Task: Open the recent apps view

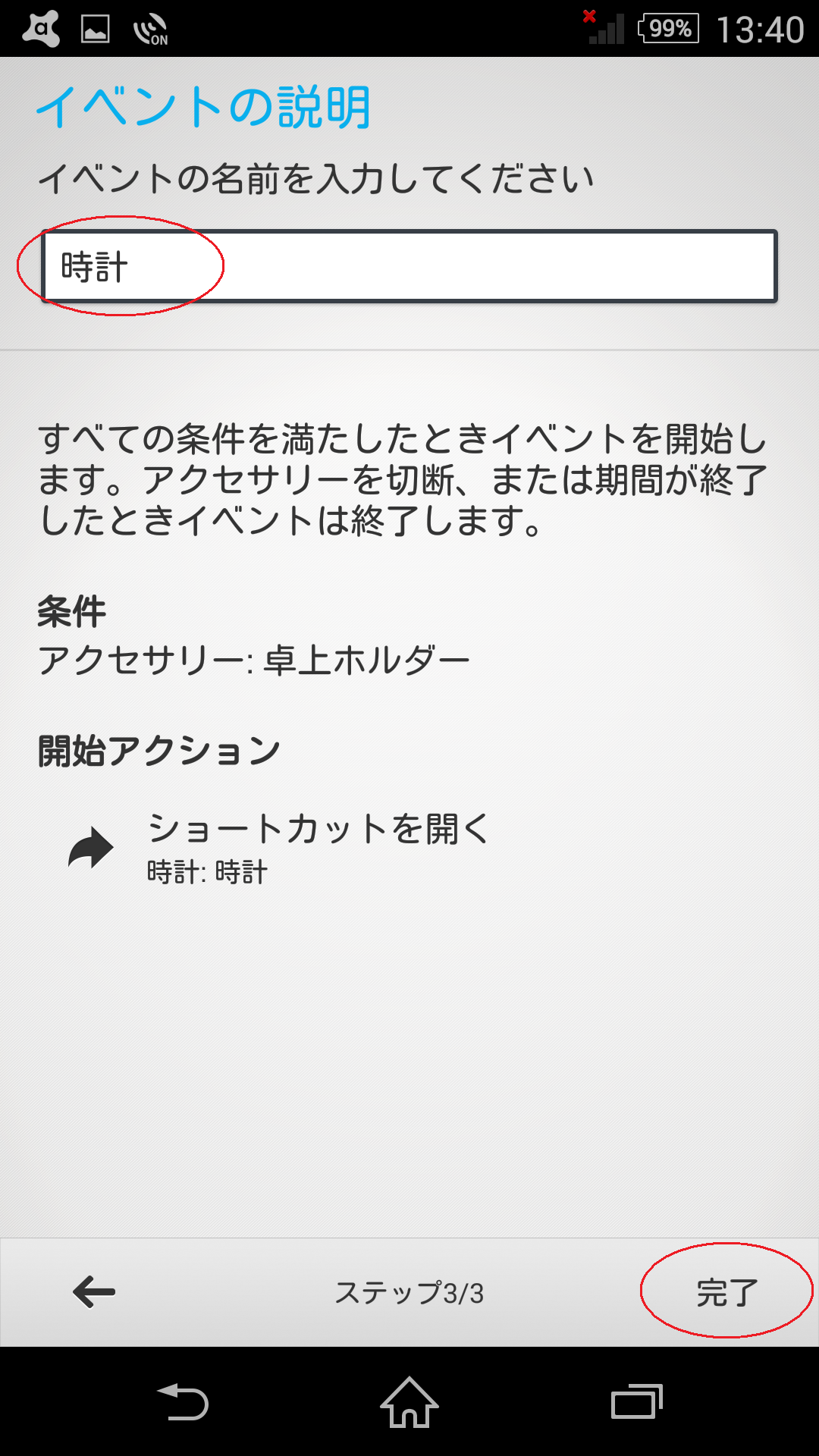Action: (637, 1401)
